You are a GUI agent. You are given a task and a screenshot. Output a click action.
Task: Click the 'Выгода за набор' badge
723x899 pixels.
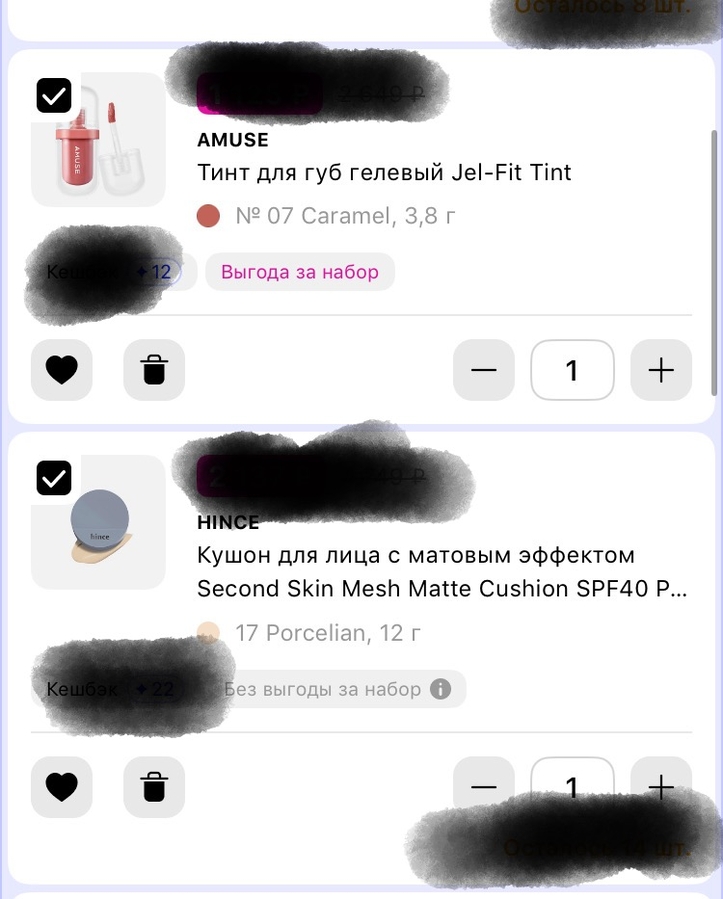300,271
